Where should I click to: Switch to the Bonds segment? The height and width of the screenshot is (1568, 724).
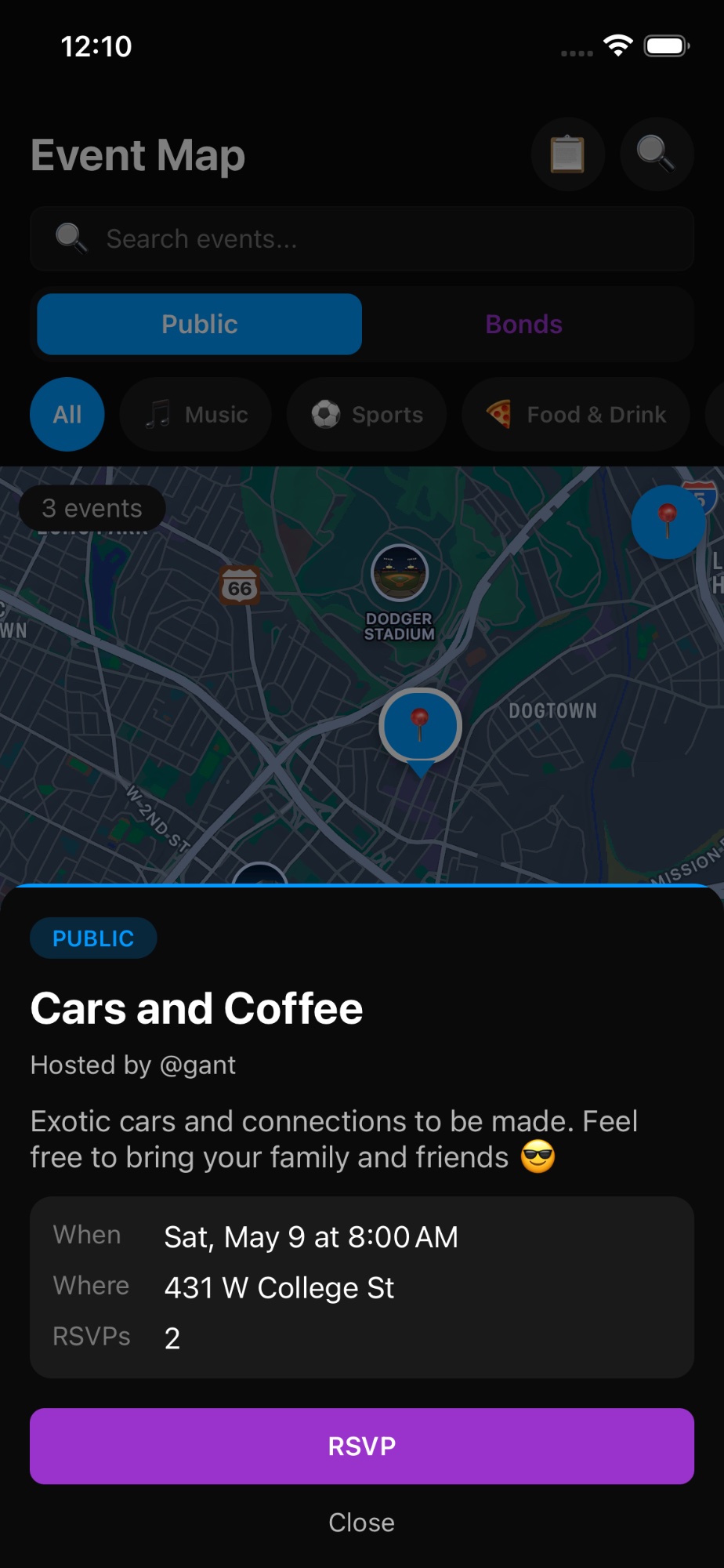pos(523,324)
